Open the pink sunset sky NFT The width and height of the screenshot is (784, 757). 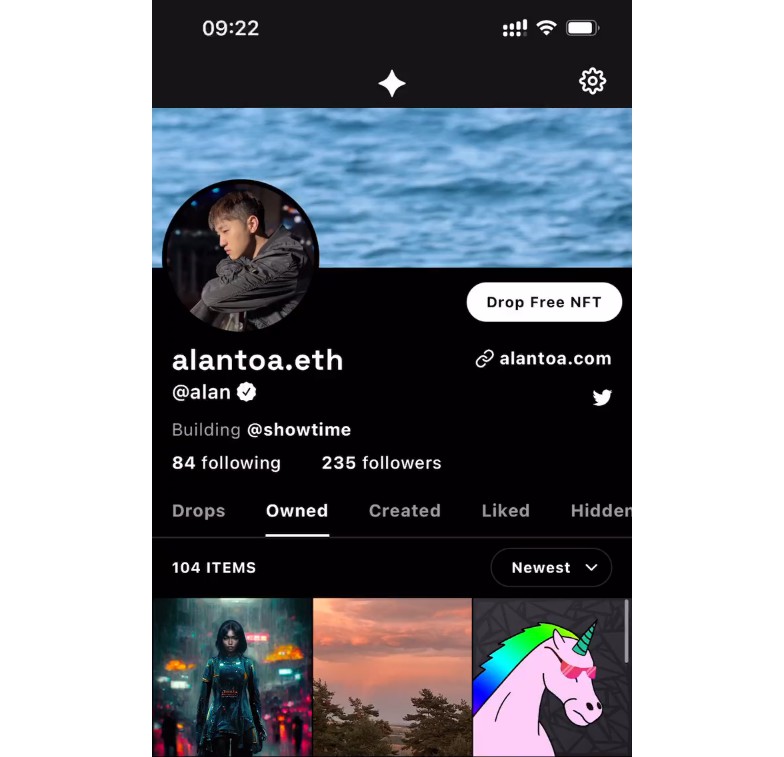click(392, 677)
